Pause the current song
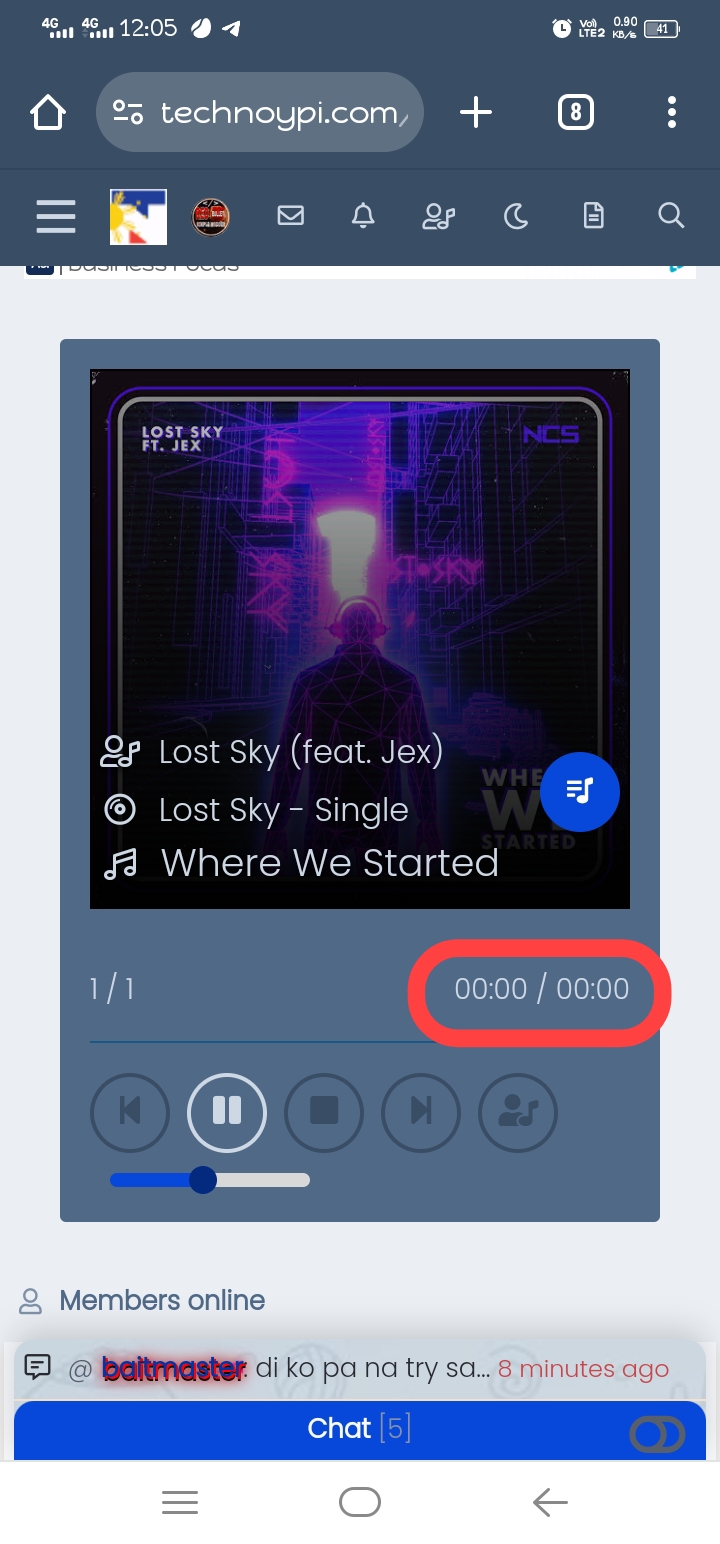 227,1111
